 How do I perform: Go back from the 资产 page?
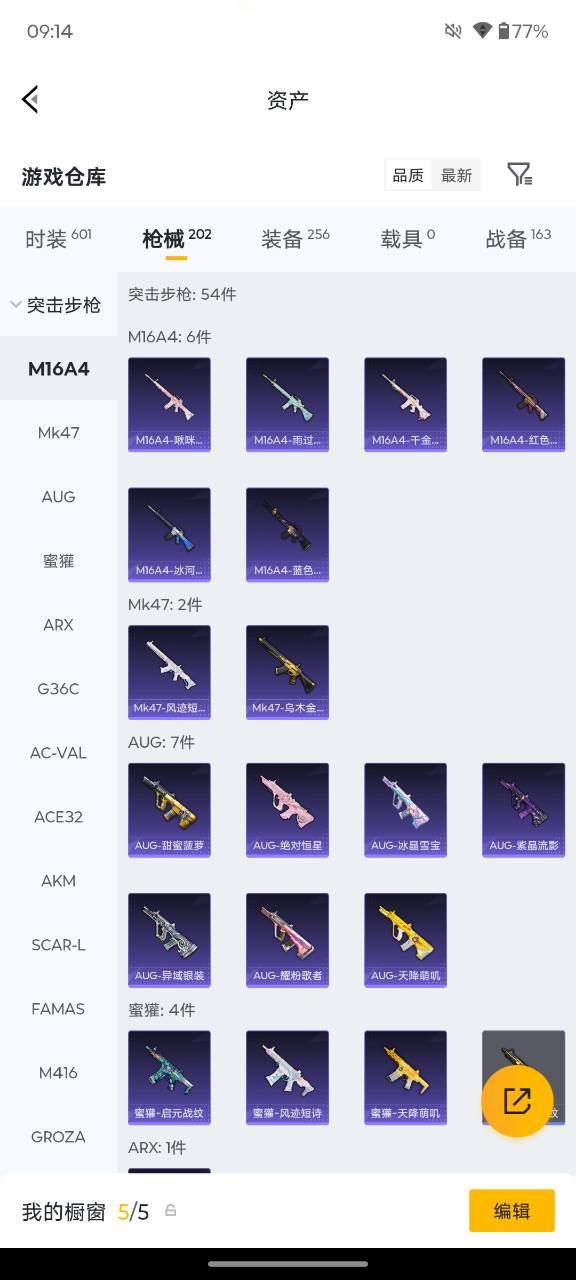(x=30, y=99)
